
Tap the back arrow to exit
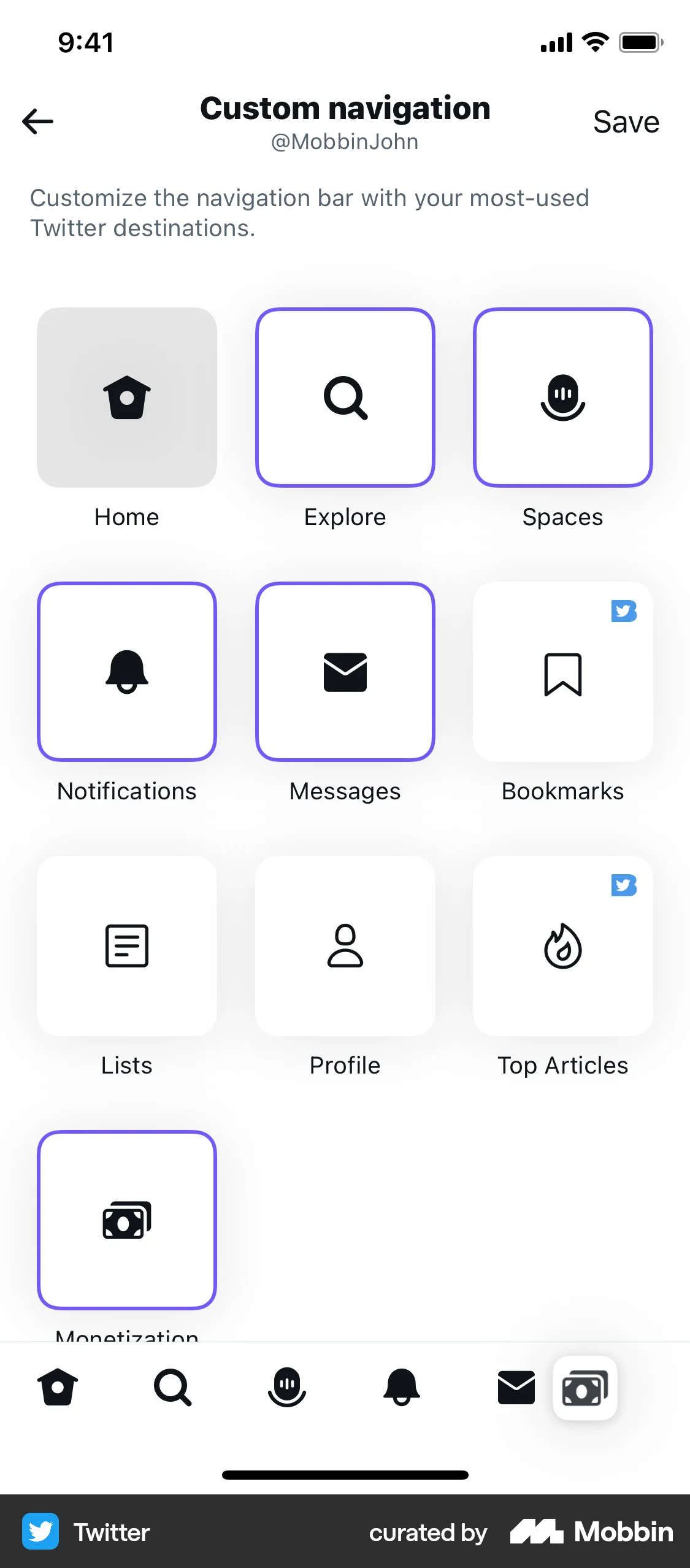38,121
